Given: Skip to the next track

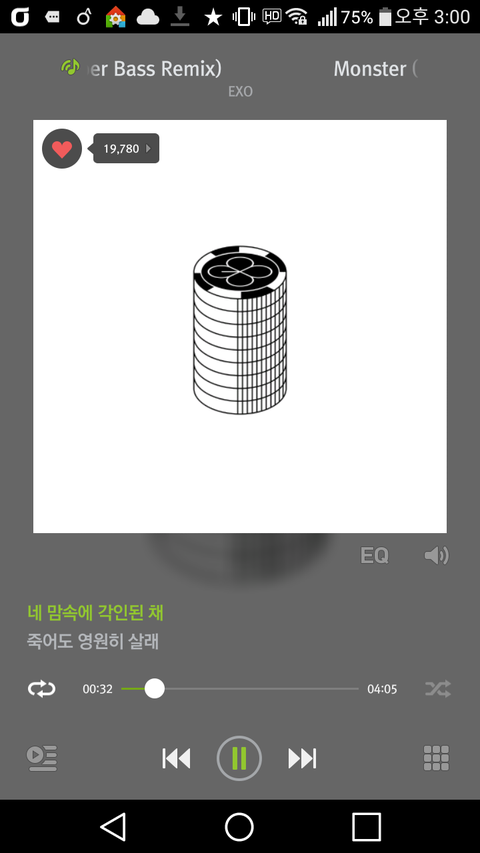Looking at the screenshot, I should click(302, 758).
